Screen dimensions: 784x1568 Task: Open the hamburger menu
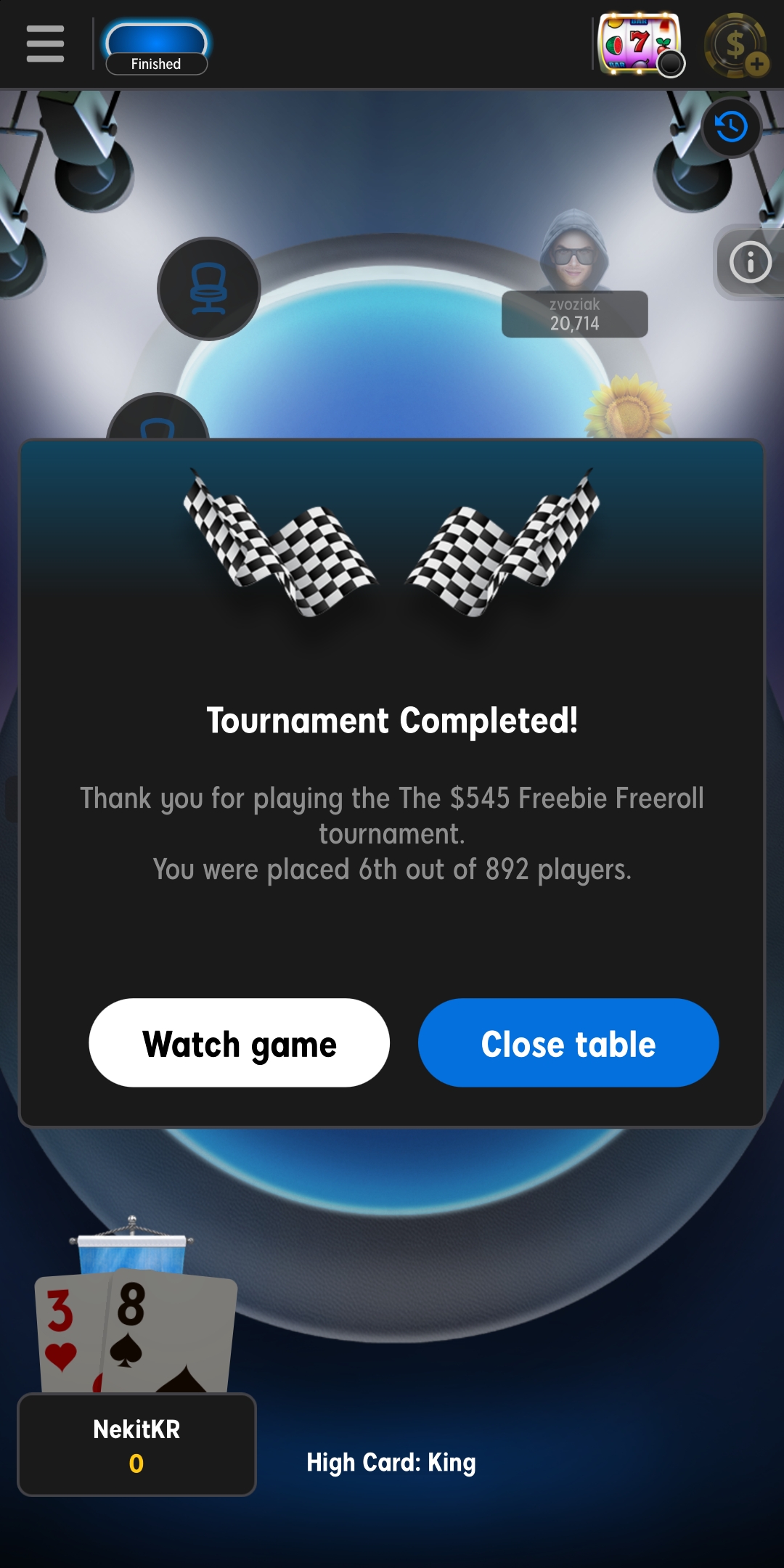coord(45,44)
